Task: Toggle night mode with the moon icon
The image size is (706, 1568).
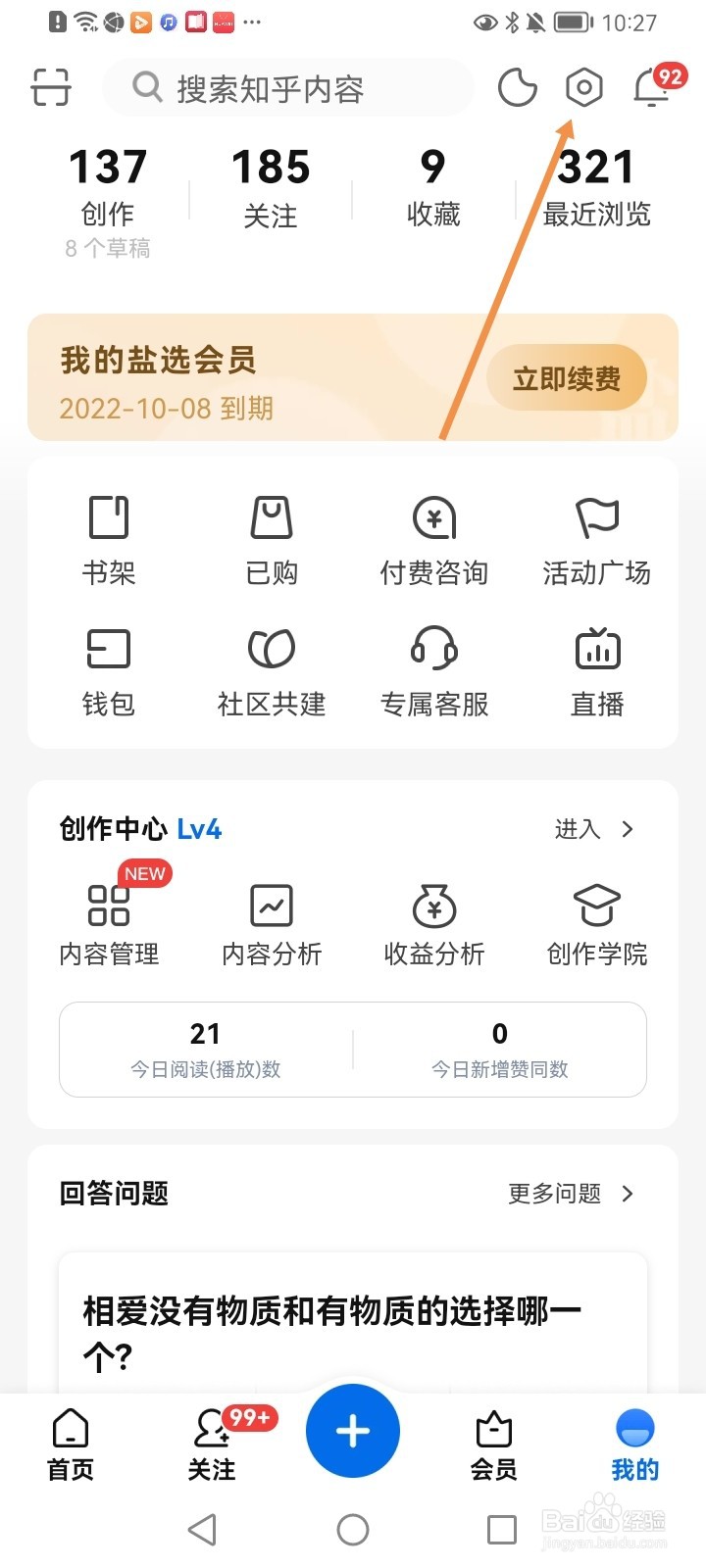Action: tap(517, 87)
